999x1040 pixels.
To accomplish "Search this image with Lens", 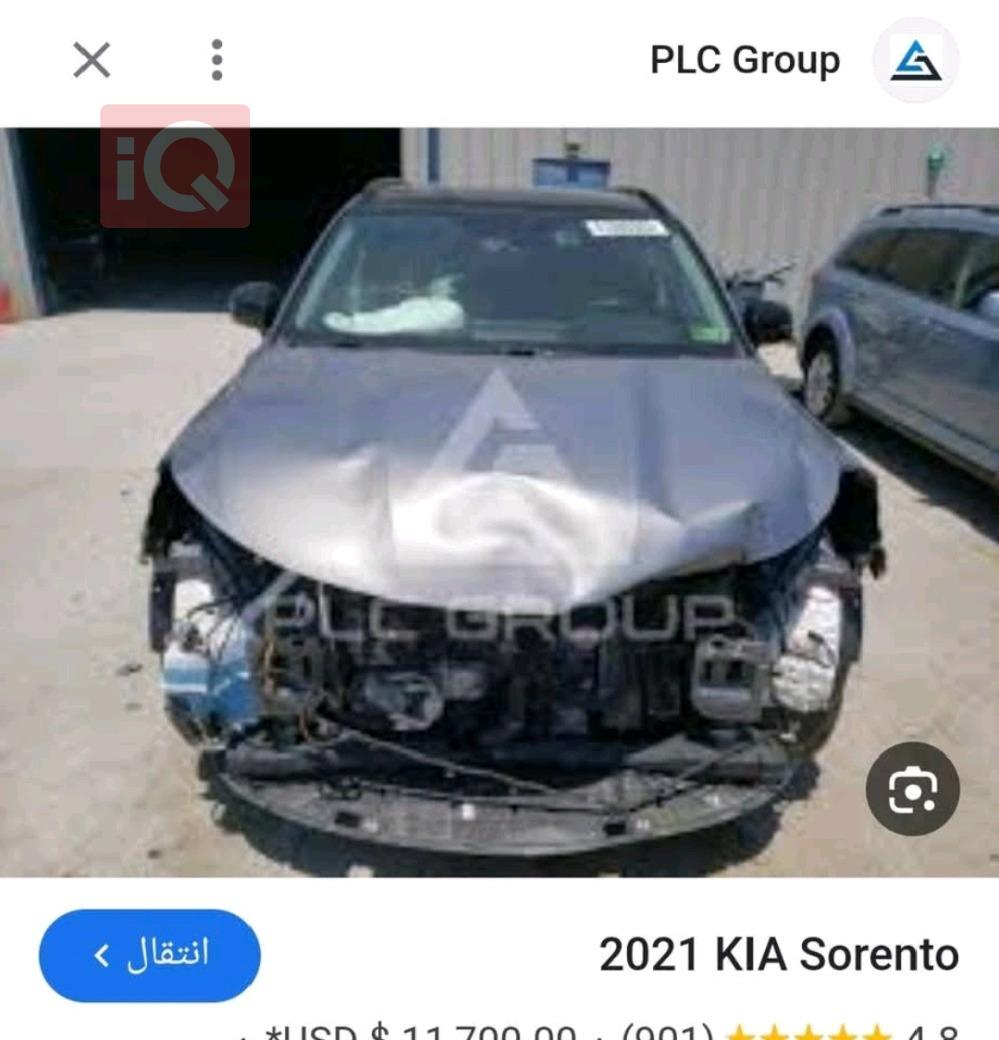I will 912,789.
